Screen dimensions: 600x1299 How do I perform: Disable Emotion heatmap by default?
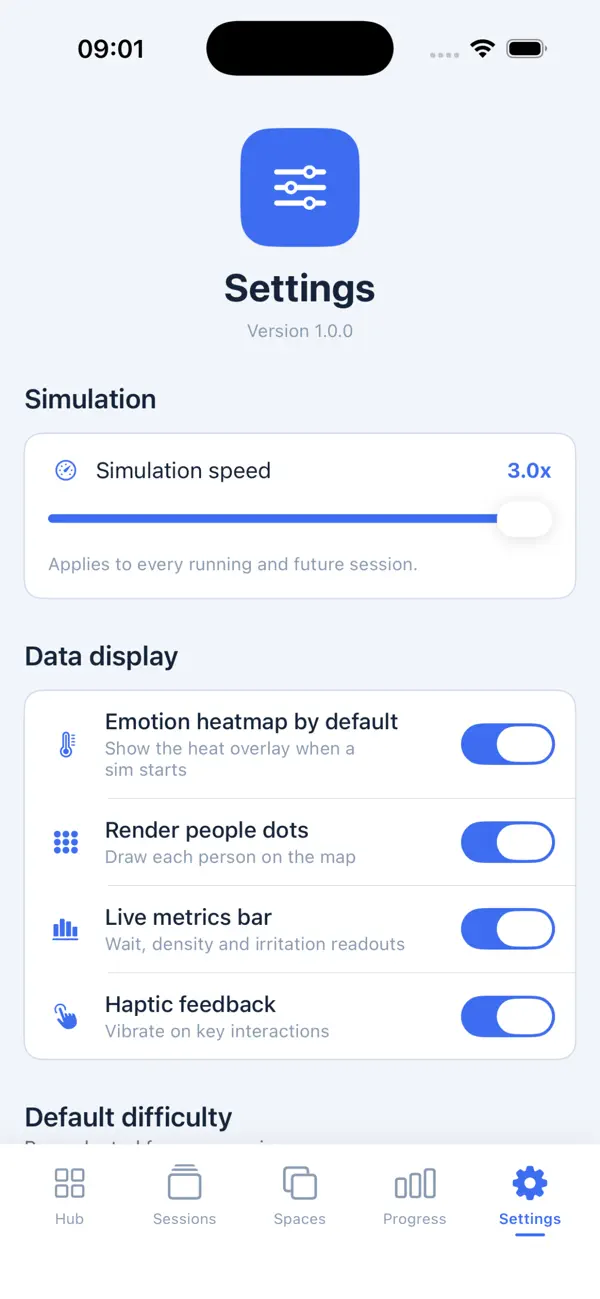tap(507, 745)
